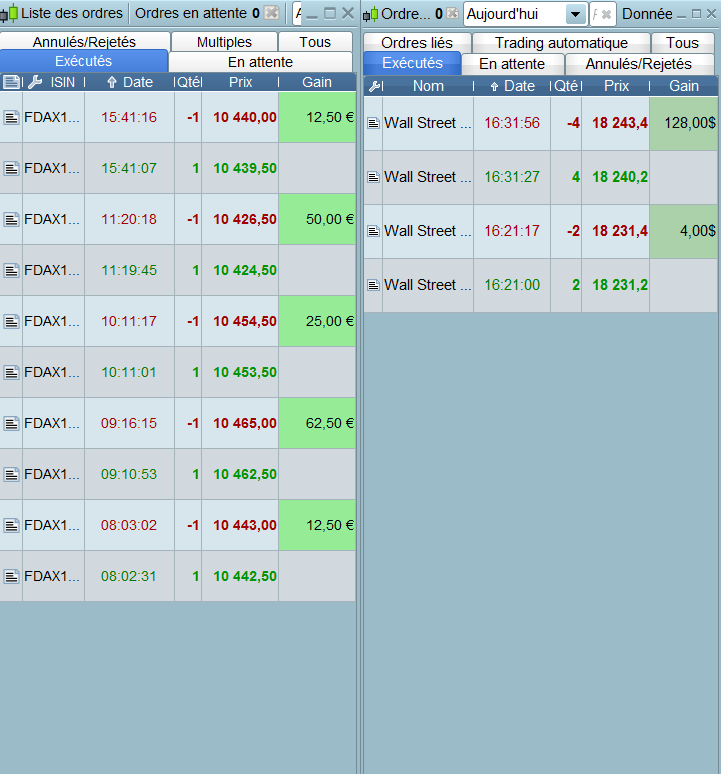Open the FDAX order executed at 15:41:16

pyautogui.click(x=52, y=117)
